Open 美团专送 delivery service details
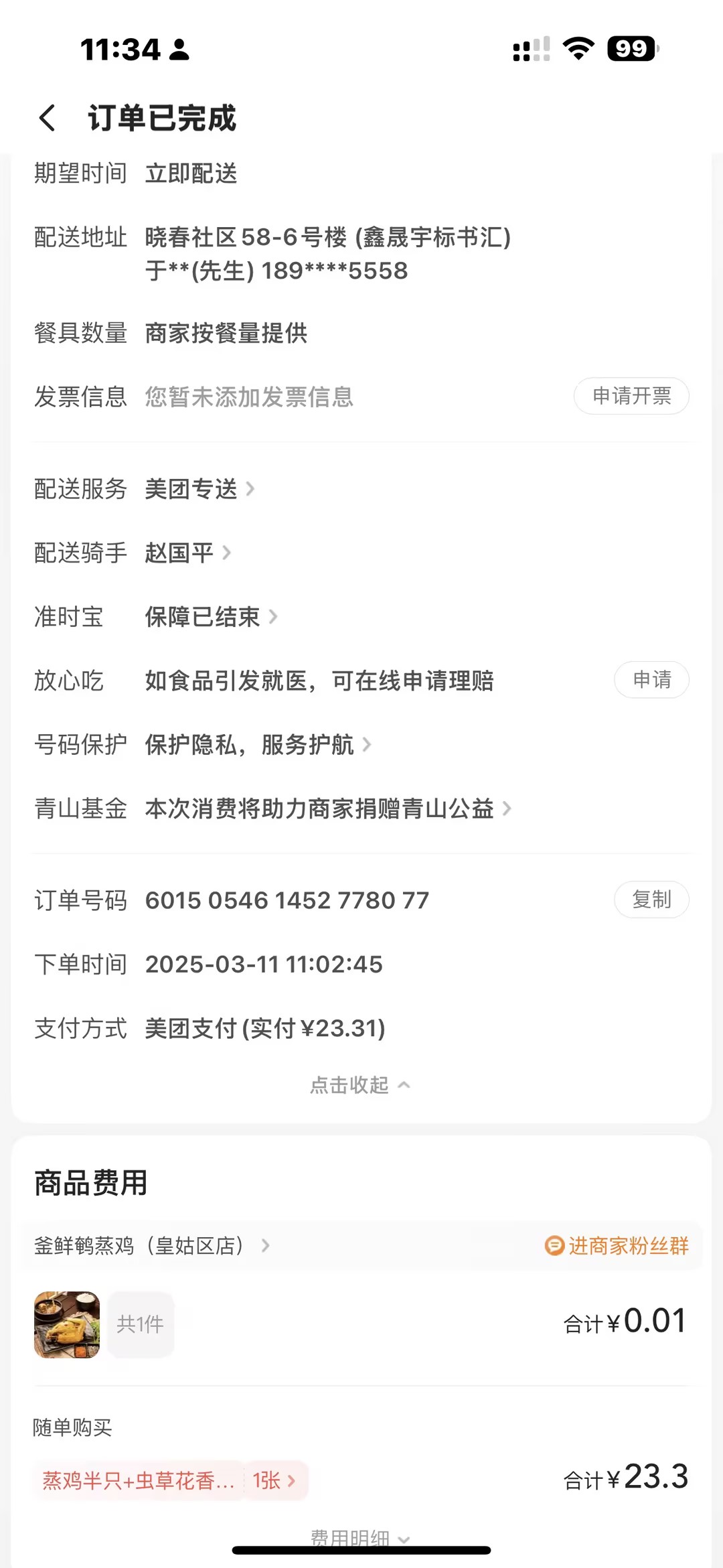Viewport: 723px width, 1568px height. pyautogui.click(x=199, y=489)
